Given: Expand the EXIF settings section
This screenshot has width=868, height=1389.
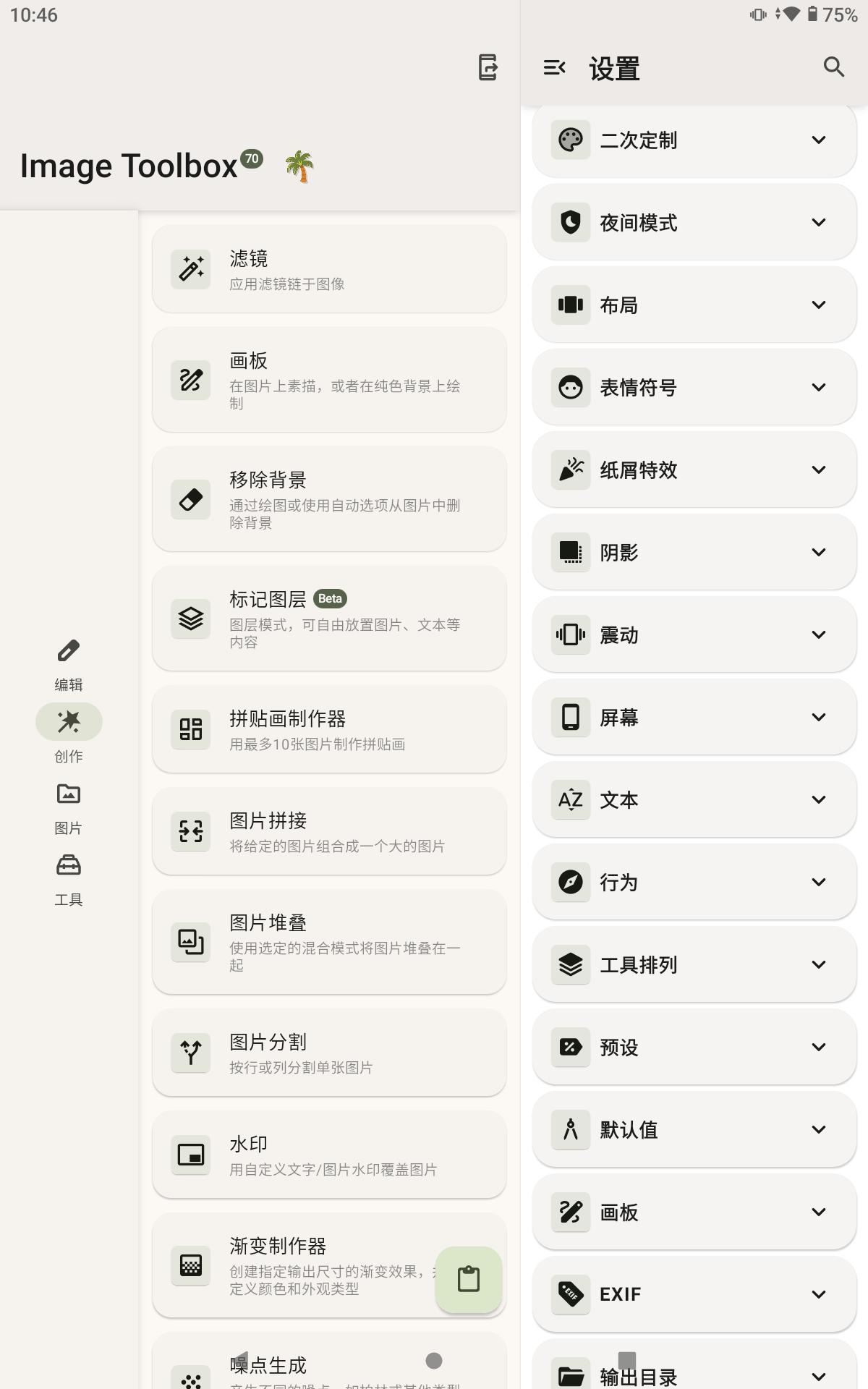Looking at the screenshot, I should (x=694, y=1294).
